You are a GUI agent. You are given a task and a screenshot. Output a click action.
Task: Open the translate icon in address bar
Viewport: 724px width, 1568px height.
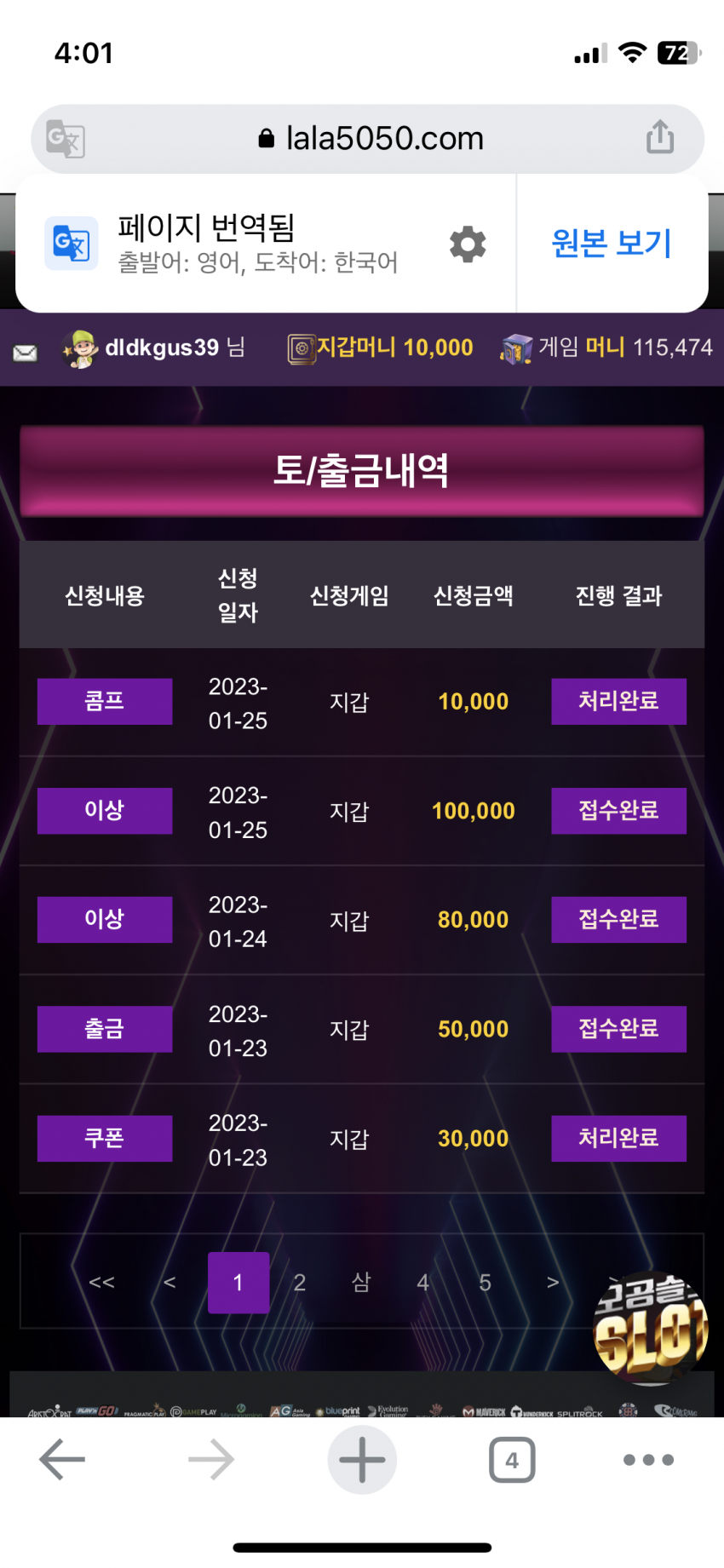(x=66, y=139)
